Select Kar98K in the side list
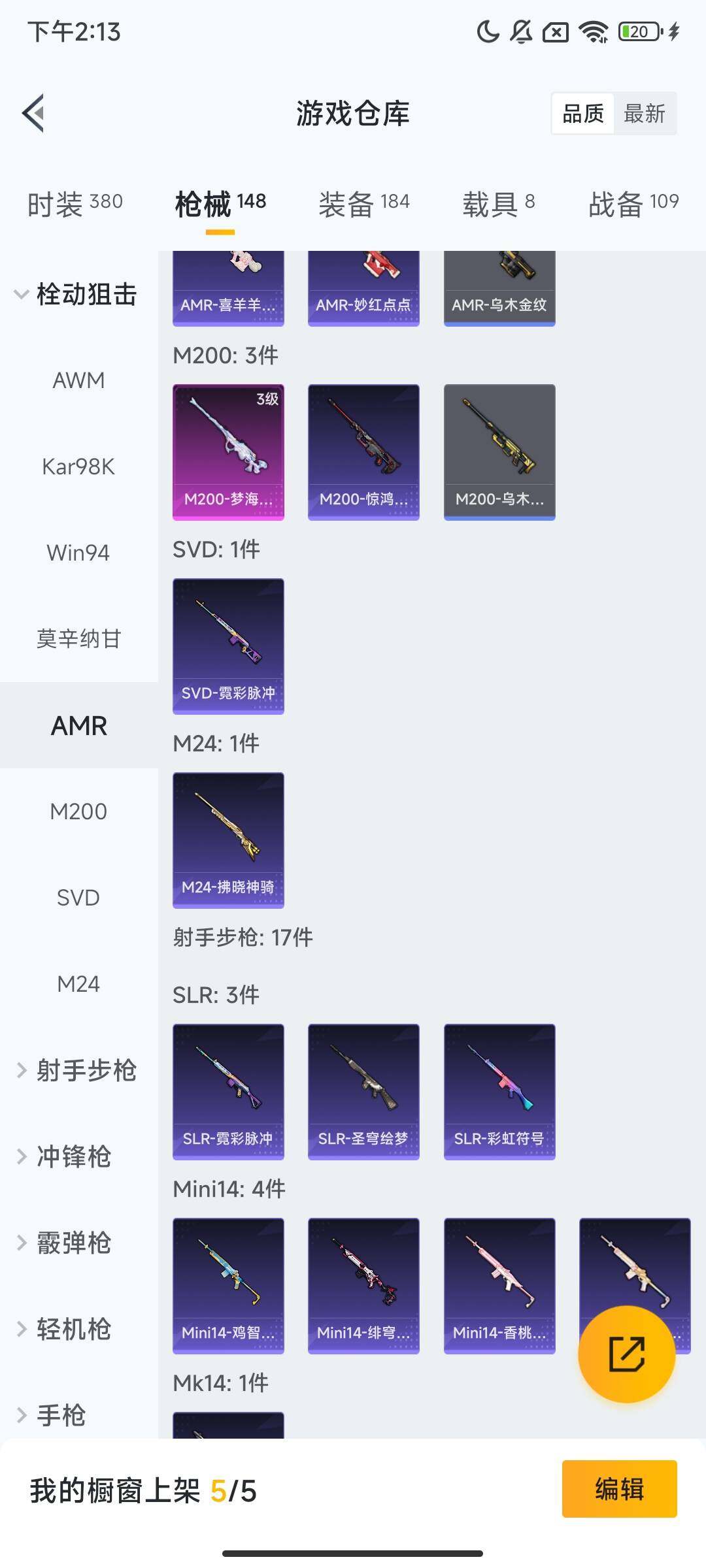Screen dimensions: 706x1568 78,466
